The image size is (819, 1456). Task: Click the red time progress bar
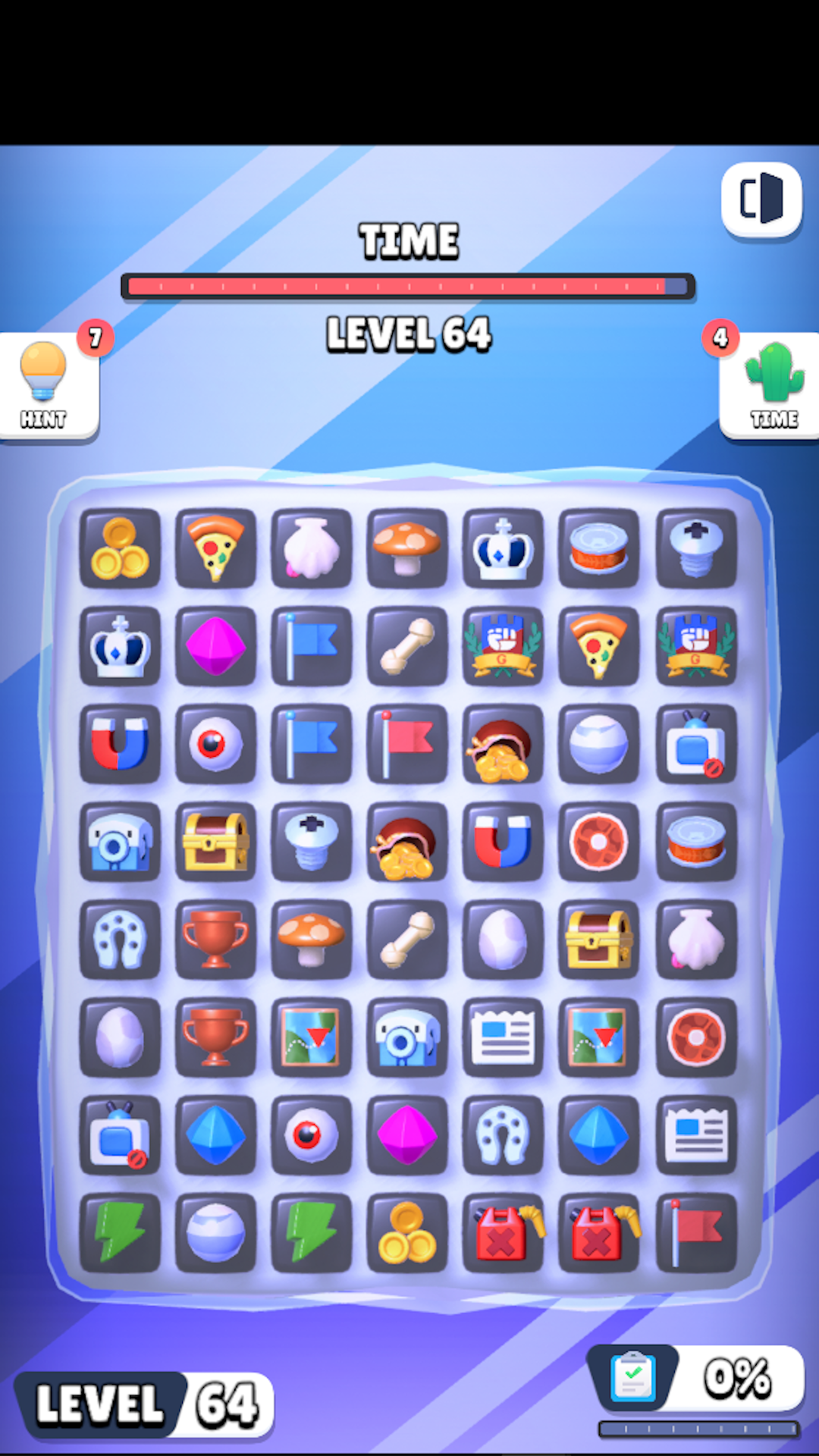407,286
